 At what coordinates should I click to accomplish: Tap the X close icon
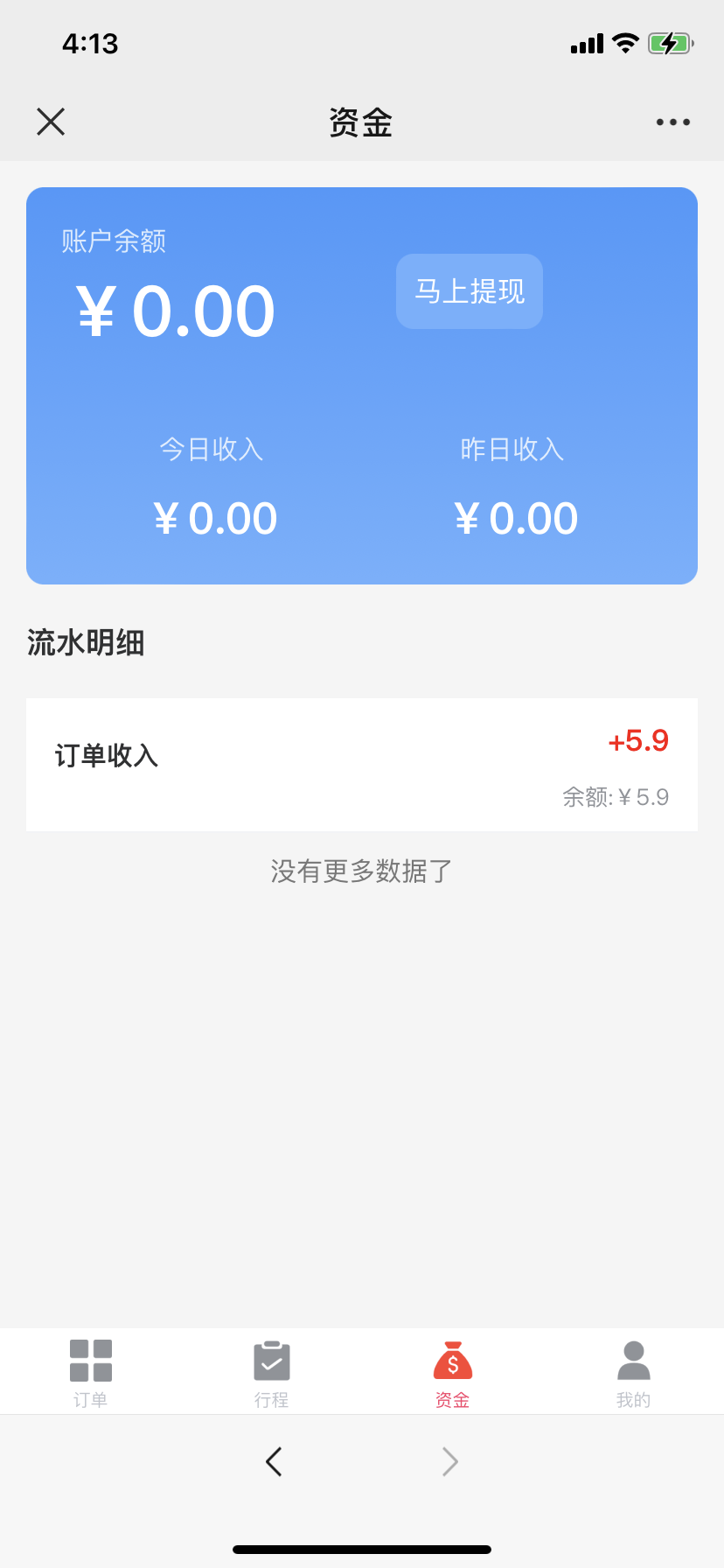[51, 122]
